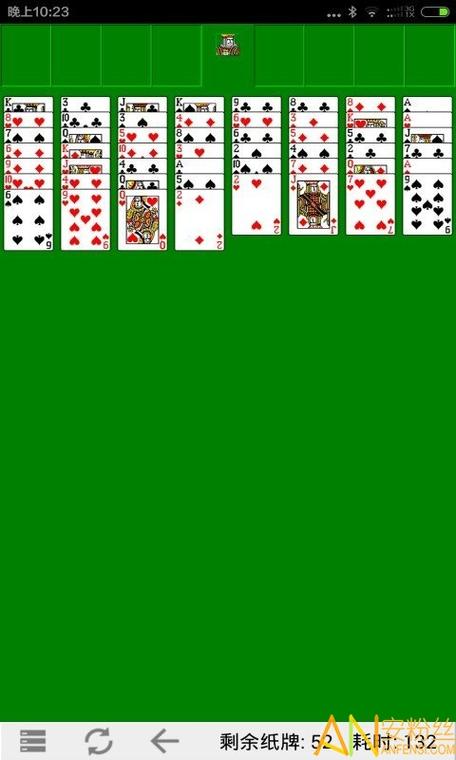Restart the game with refresh icon
456x760 pixels.
99,741
